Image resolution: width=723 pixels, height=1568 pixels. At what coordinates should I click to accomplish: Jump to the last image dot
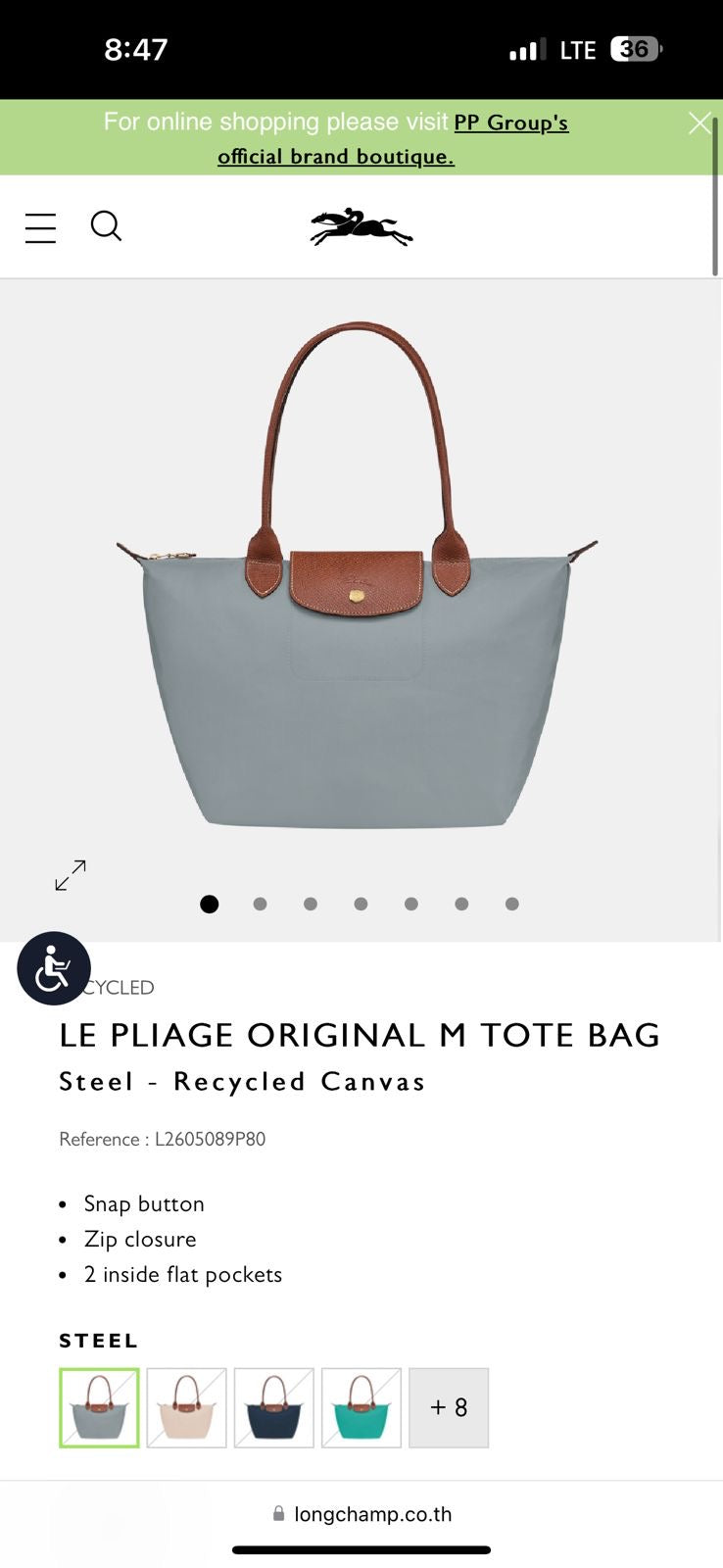511,904
